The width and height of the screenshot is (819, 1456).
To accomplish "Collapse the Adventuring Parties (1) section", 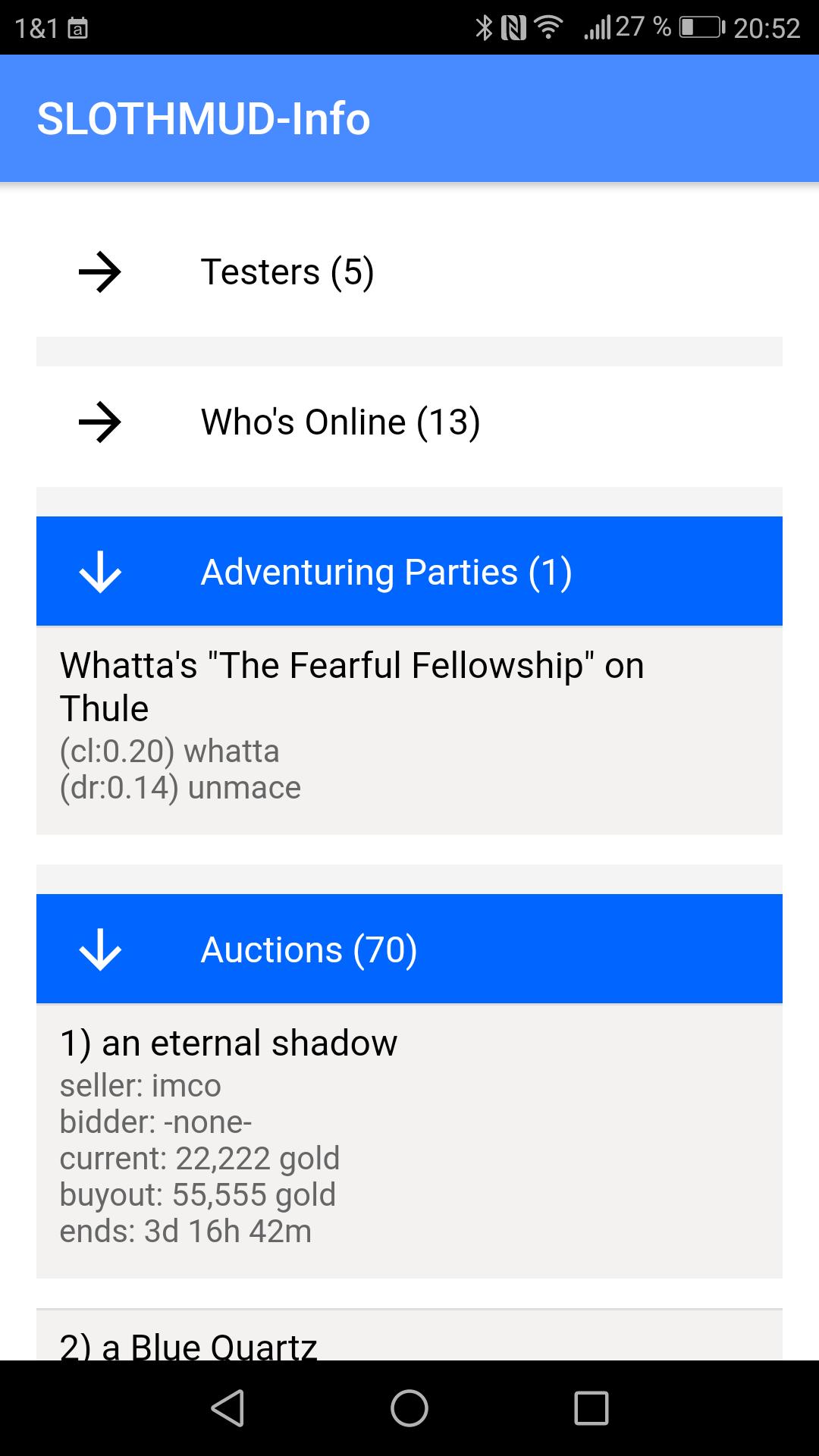I will coord(409,572).
